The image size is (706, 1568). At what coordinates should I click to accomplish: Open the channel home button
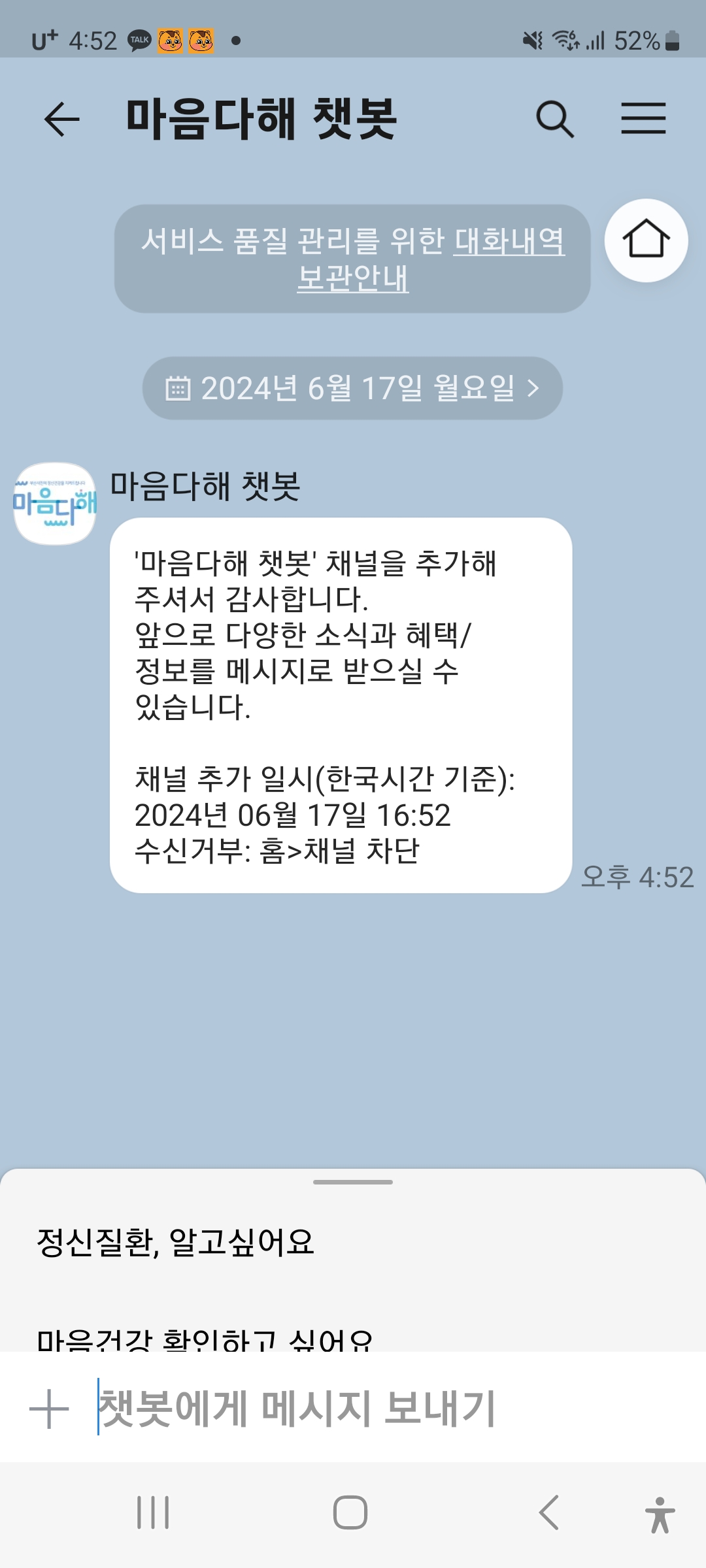[x=646, y=240]
